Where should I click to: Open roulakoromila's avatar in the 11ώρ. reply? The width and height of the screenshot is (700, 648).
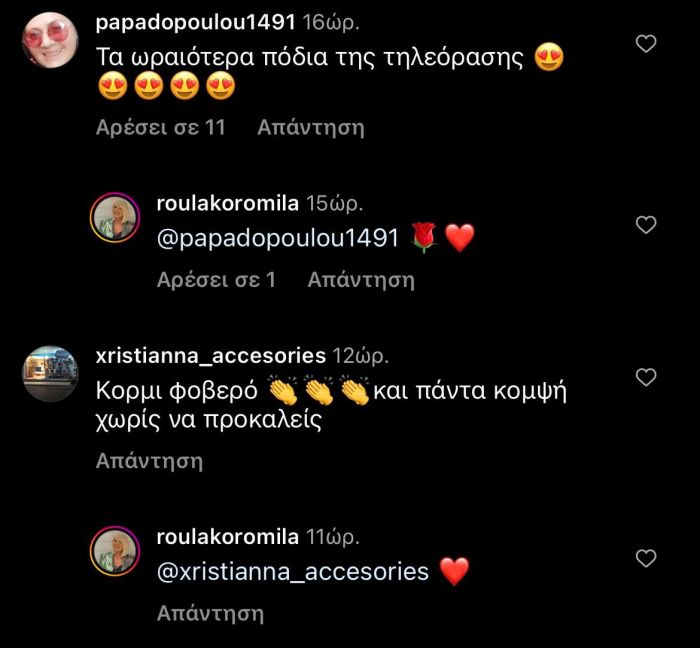(115, 553)
